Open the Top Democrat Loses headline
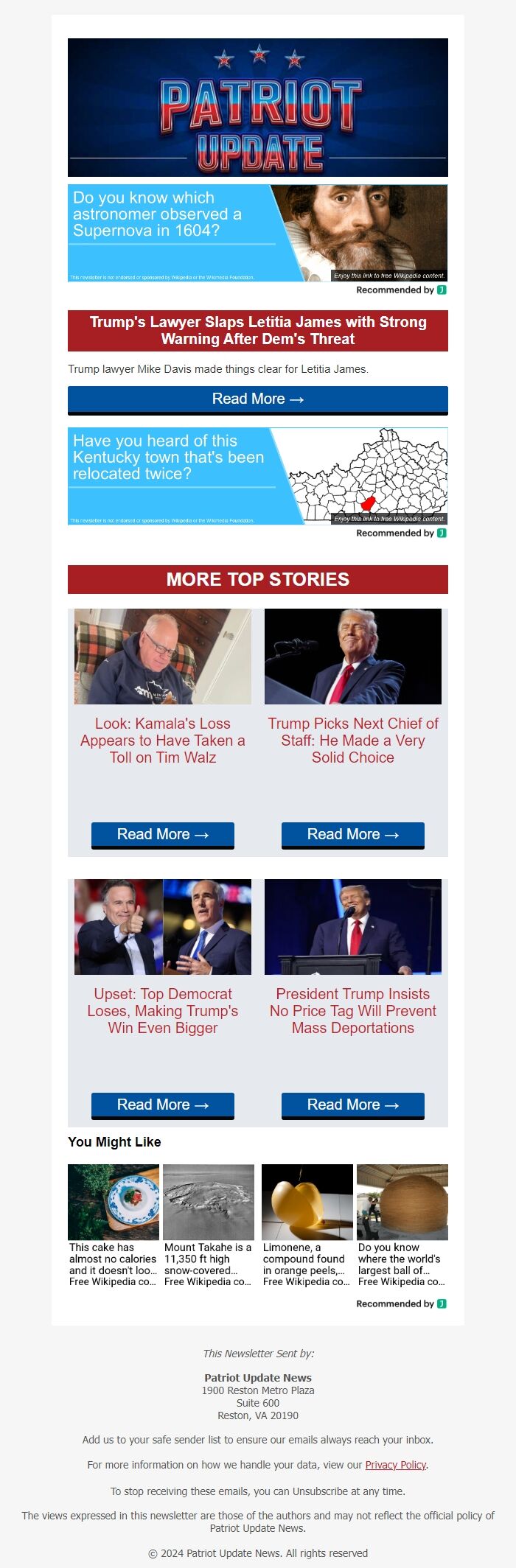This screenshot has height=1568, width=516. pos(163,1011)
